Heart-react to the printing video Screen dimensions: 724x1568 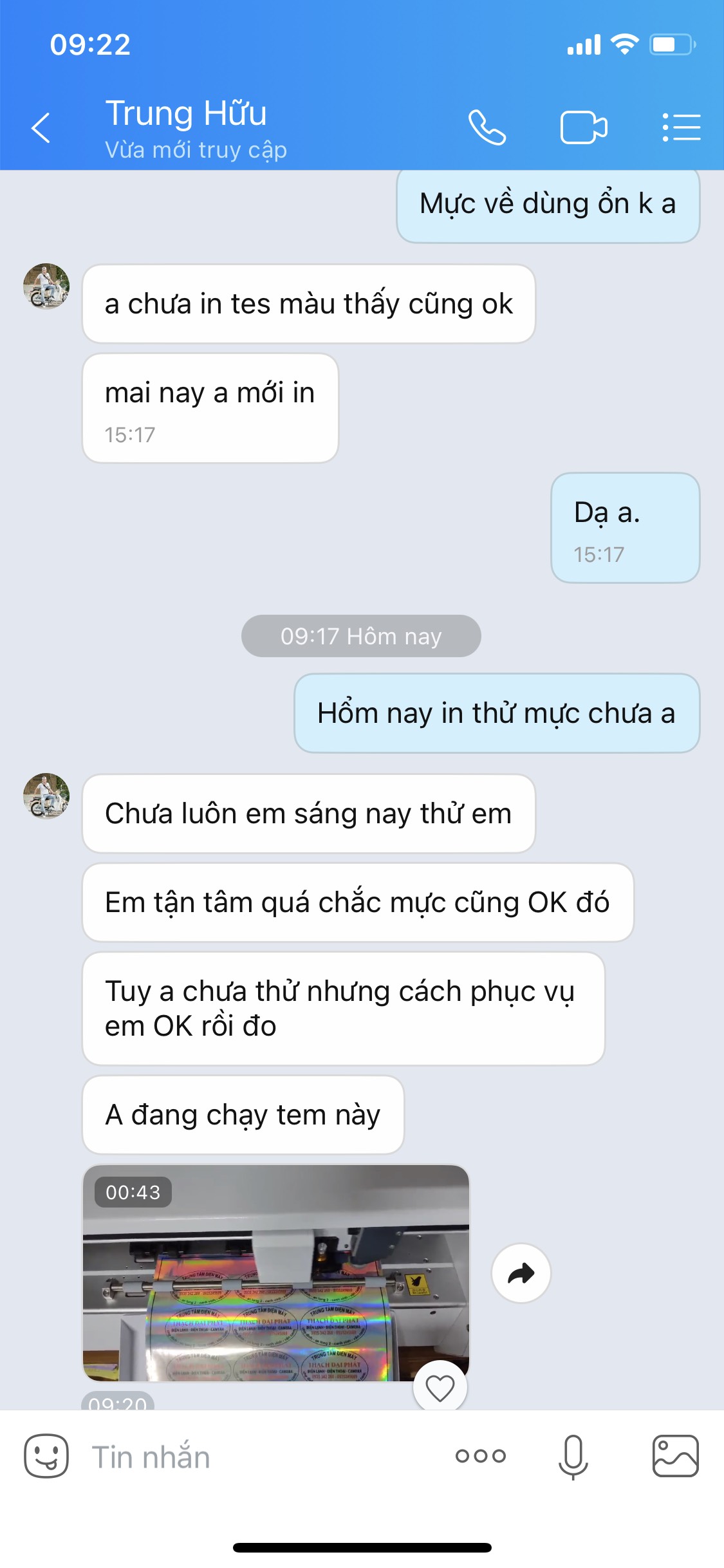441,1388
